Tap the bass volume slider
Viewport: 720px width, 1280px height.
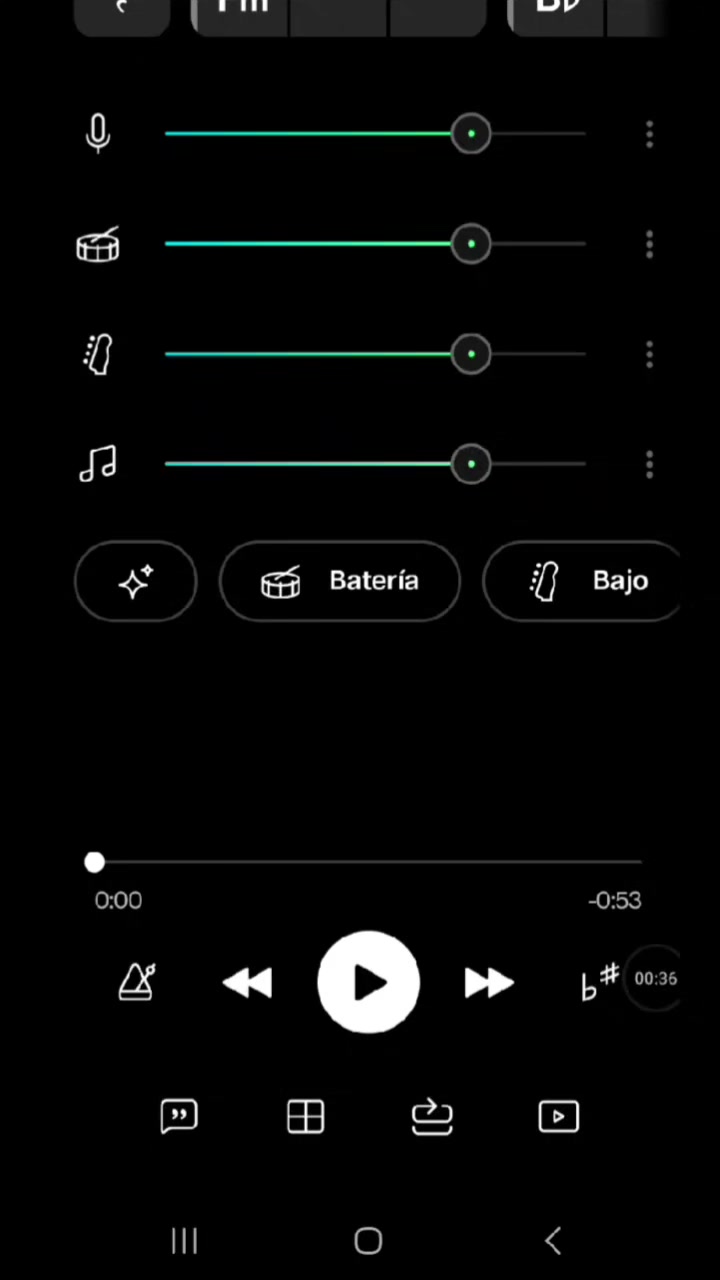[375, 354]
